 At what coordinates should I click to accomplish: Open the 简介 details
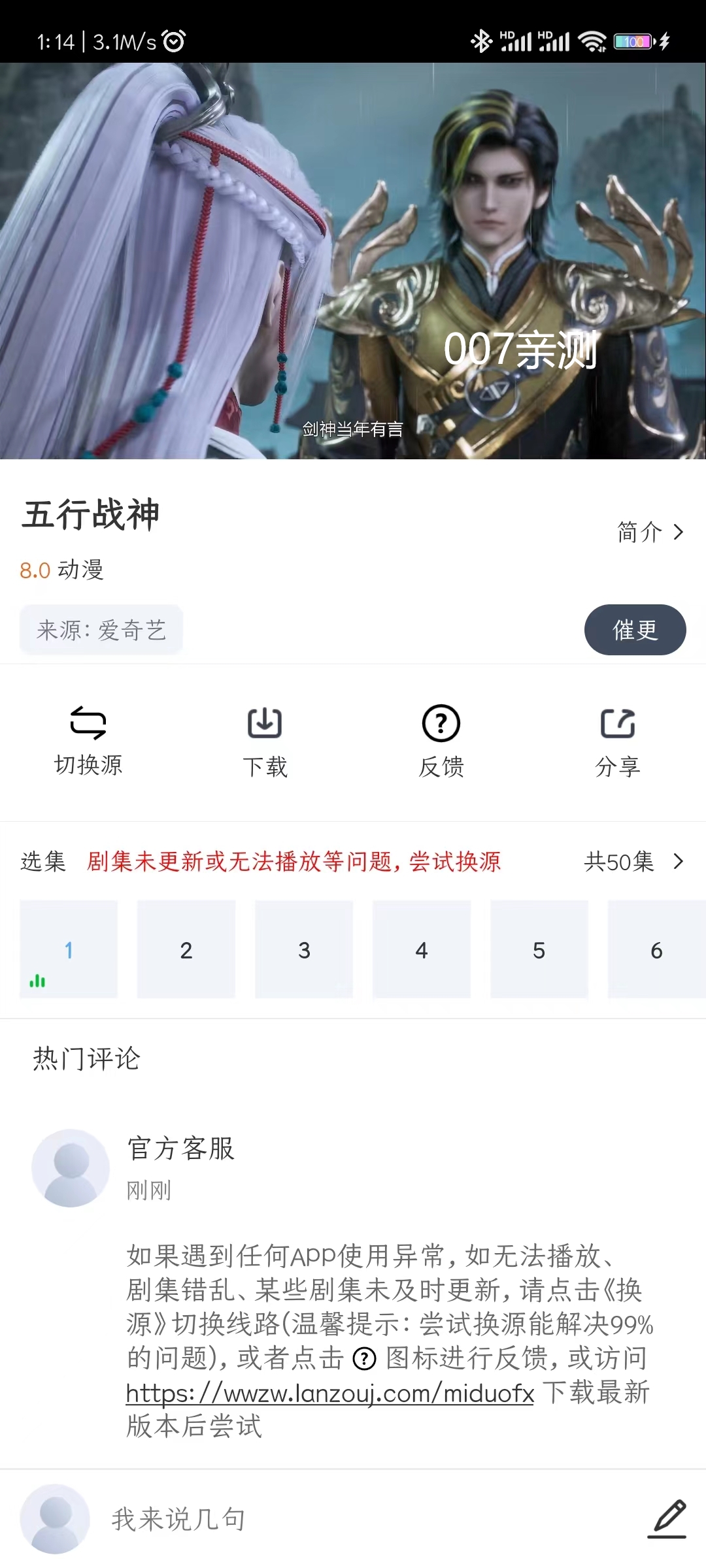click(x=650, y=532)
